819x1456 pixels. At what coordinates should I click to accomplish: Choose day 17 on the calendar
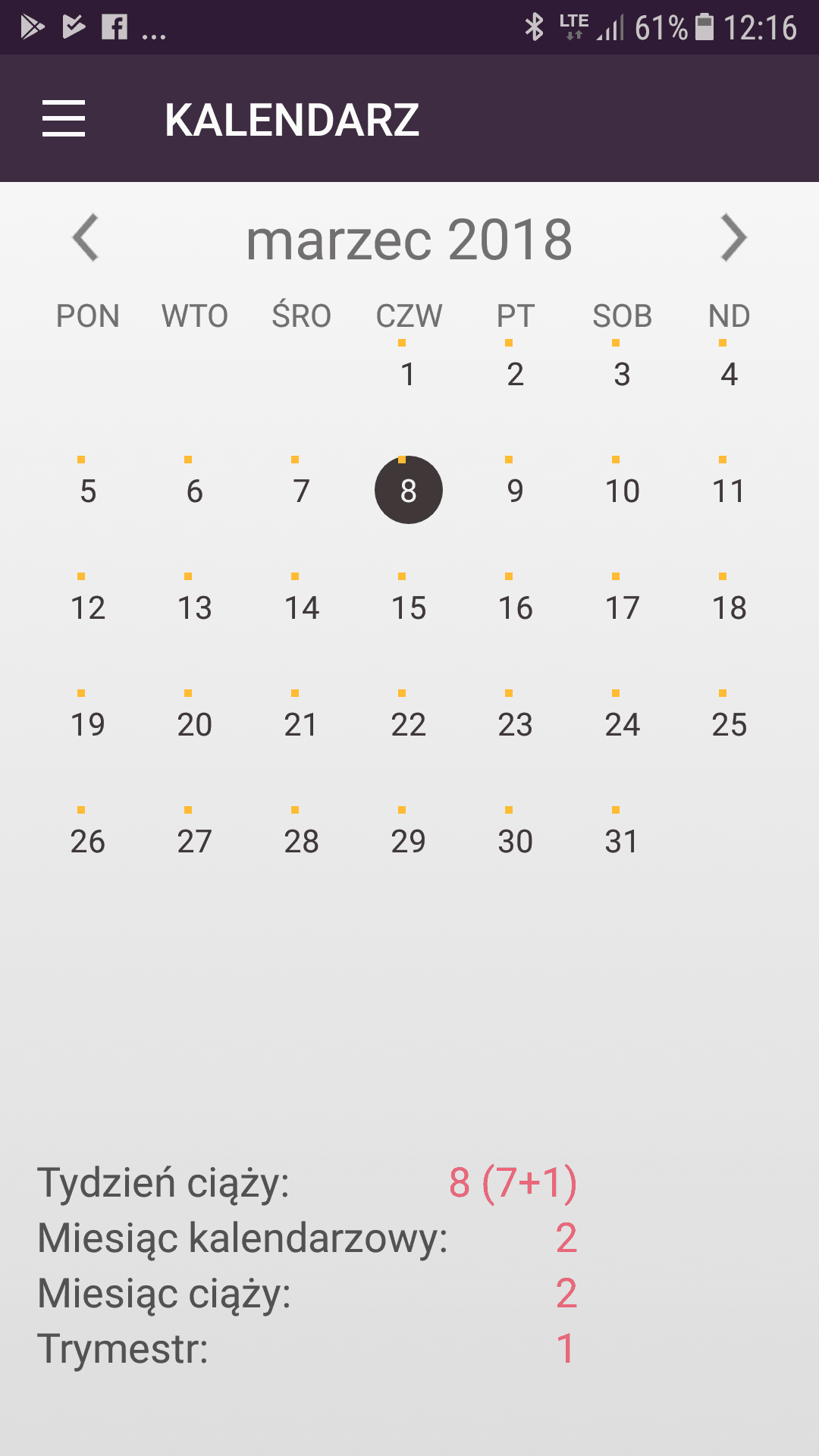click(622, 607)
